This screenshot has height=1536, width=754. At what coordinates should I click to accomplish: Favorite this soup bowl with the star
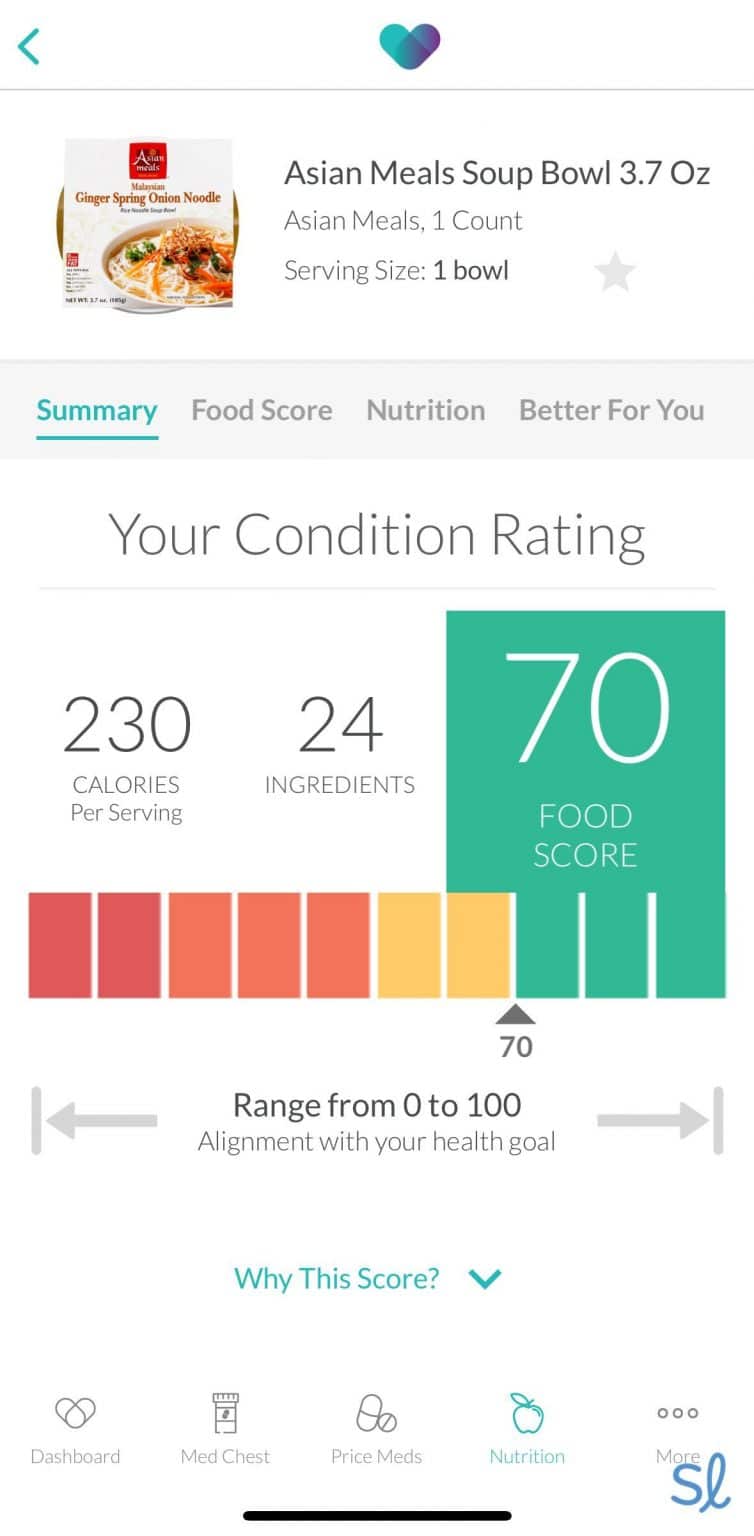pyautogui.click(x=614, y=272)
